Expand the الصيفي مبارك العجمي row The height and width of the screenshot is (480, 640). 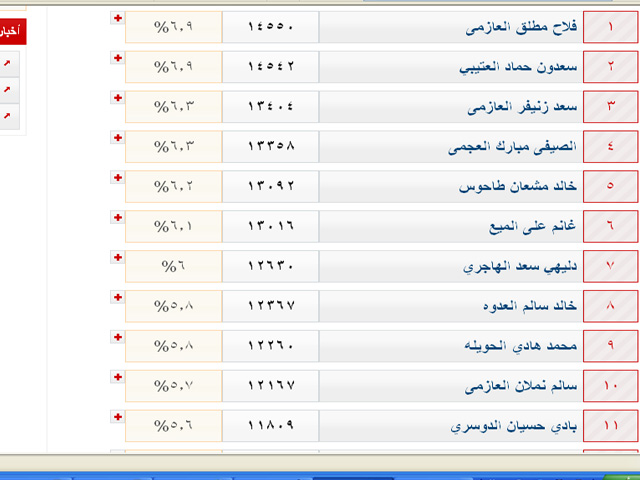[117, 138]
